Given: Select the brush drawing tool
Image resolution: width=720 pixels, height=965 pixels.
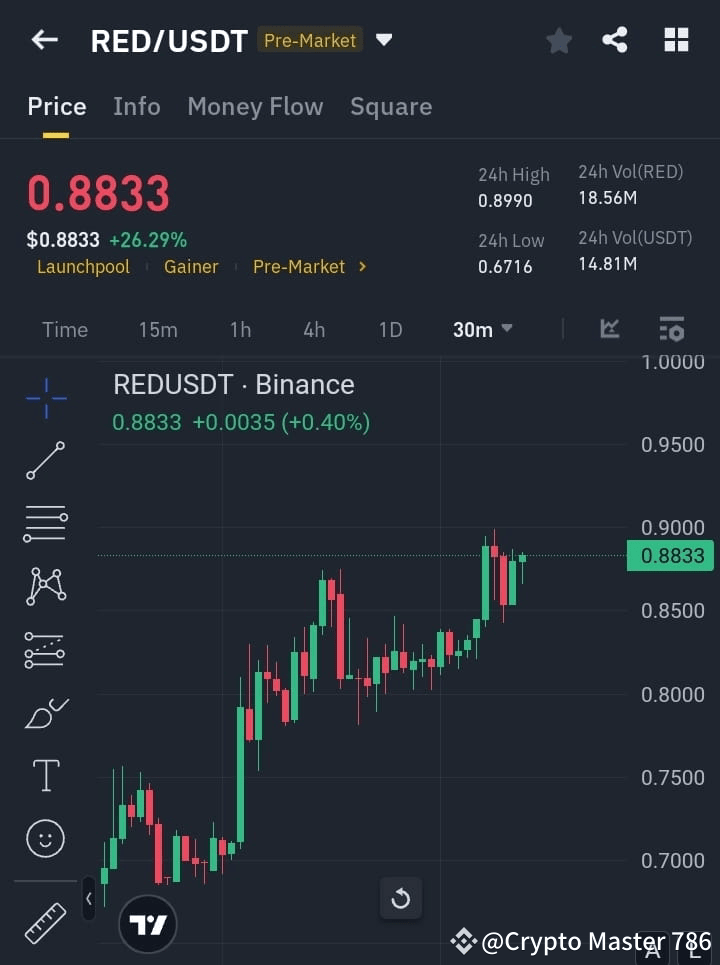Looking at the screenshot, I should (45, 713).
